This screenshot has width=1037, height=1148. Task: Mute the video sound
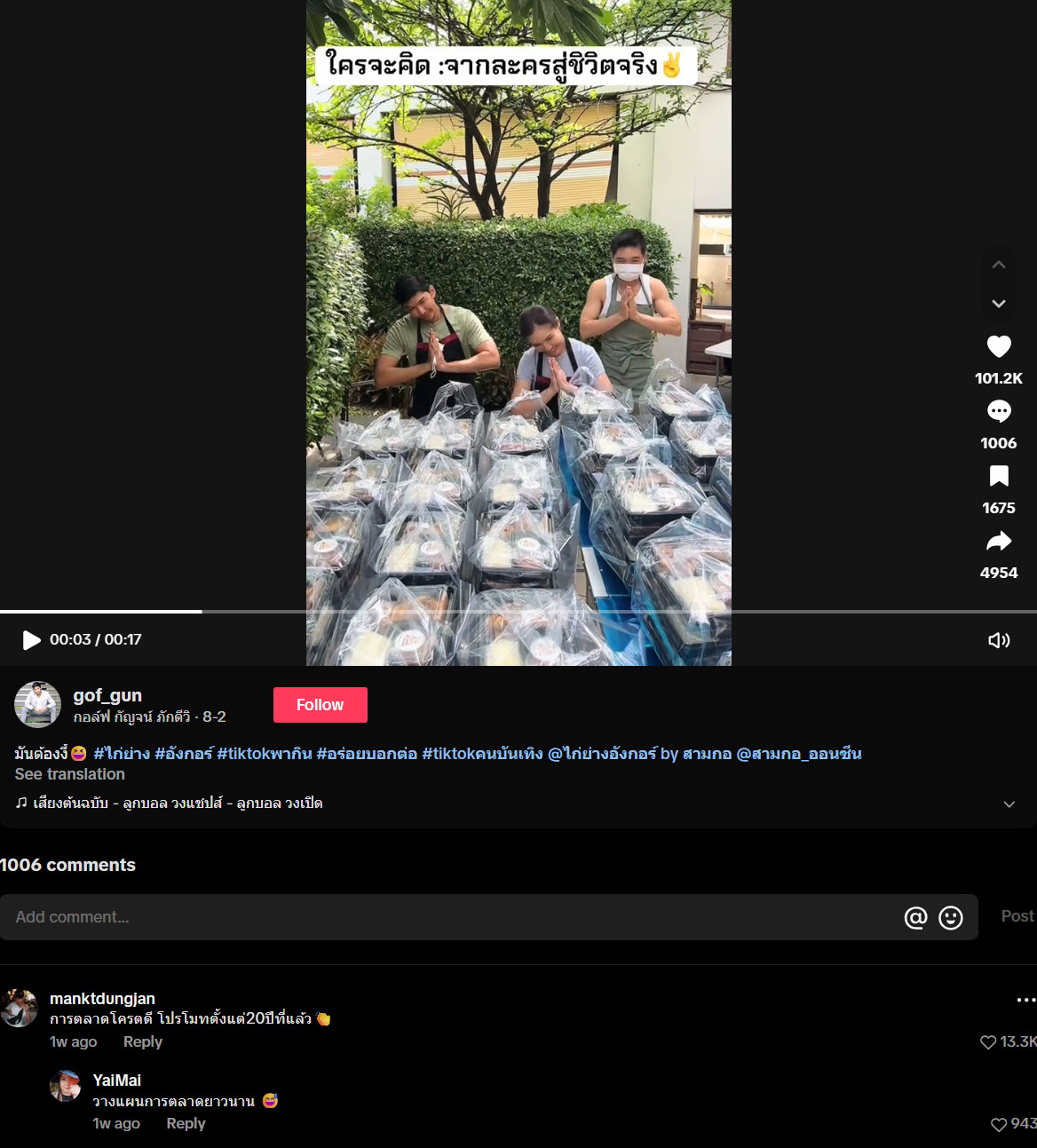(x=999, y=640)
